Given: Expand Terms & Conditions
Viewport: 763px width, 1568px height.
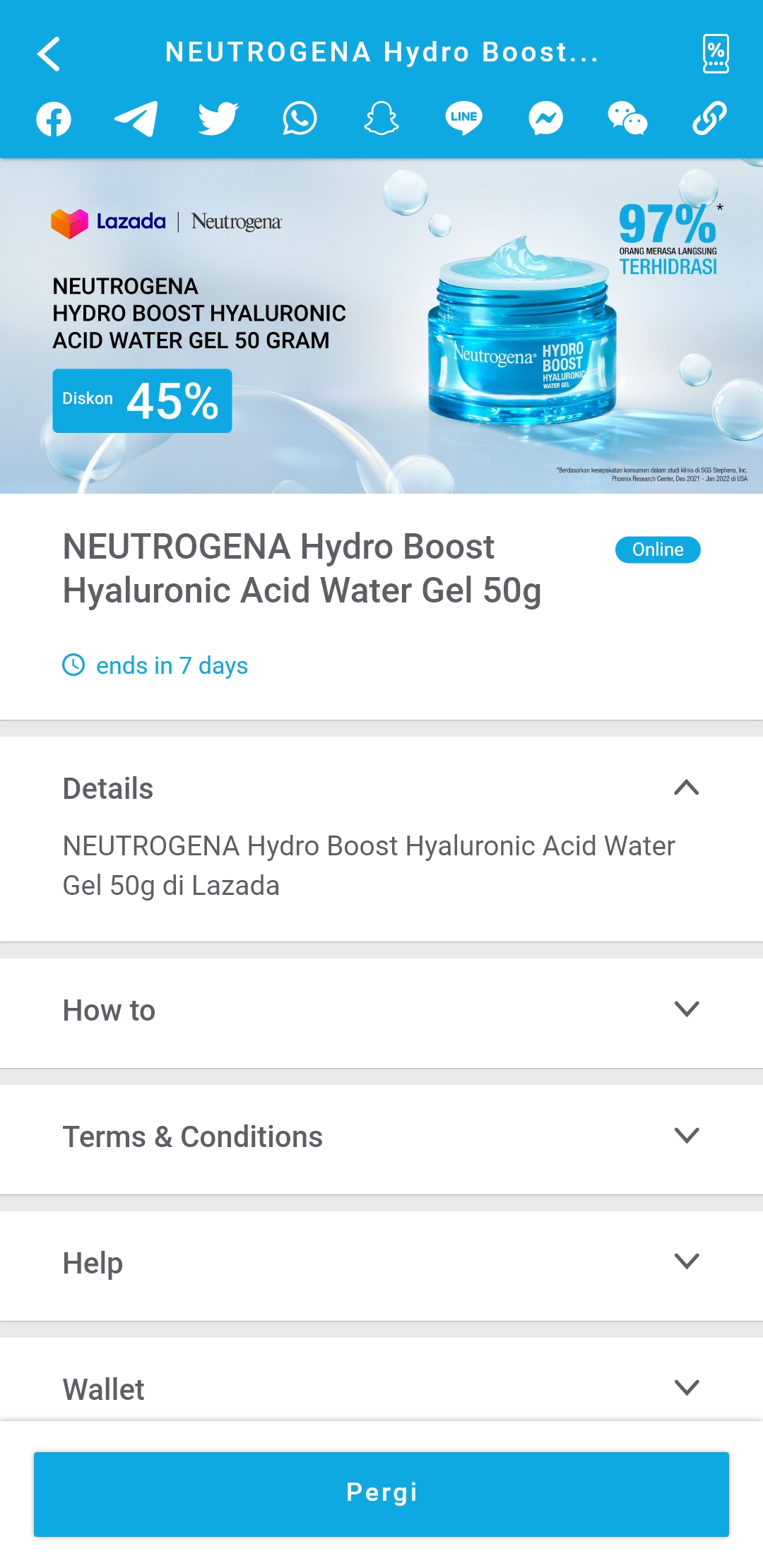Looking at the screenshot, I should pyautogui.click(x=381, y=1136).
